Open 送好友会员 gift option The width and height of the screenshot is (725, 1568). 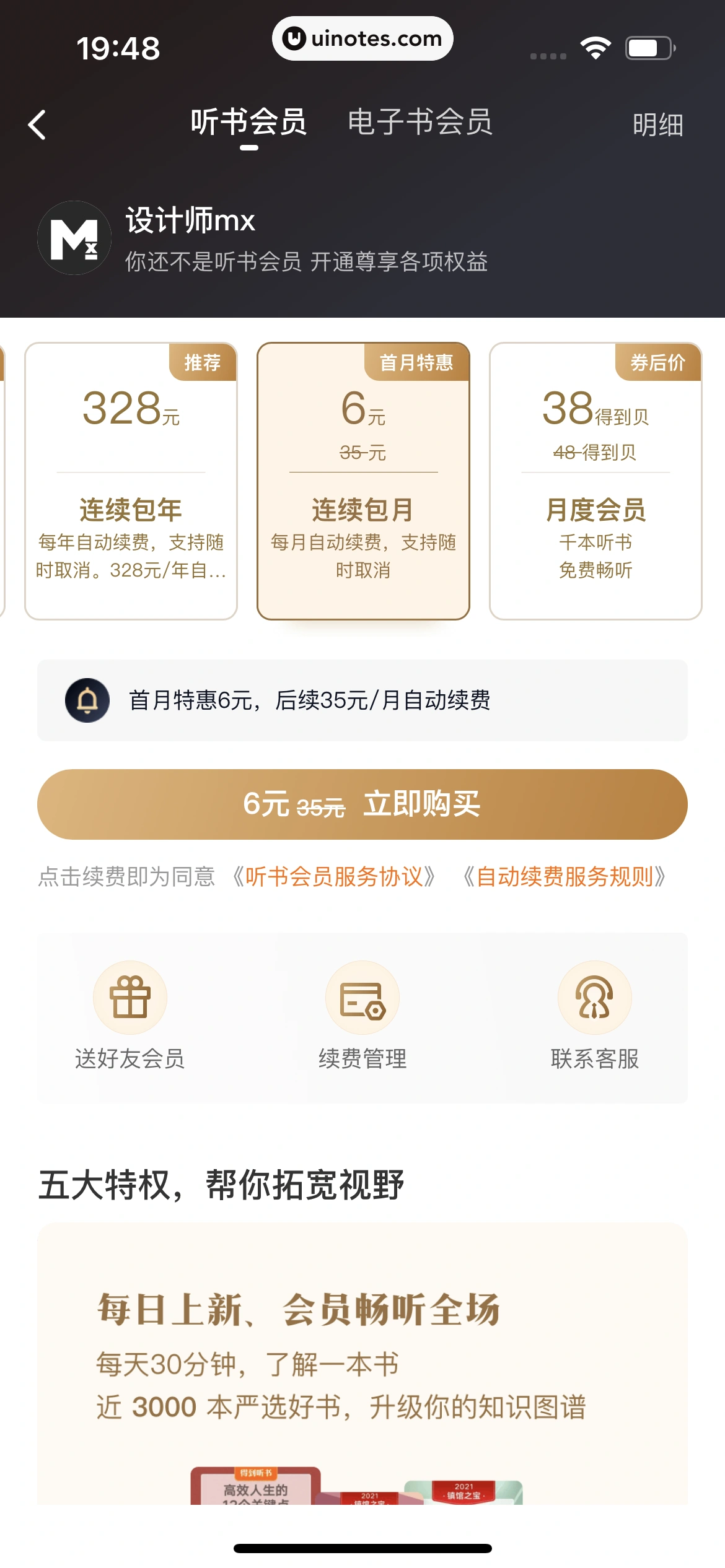[130, 1016]
